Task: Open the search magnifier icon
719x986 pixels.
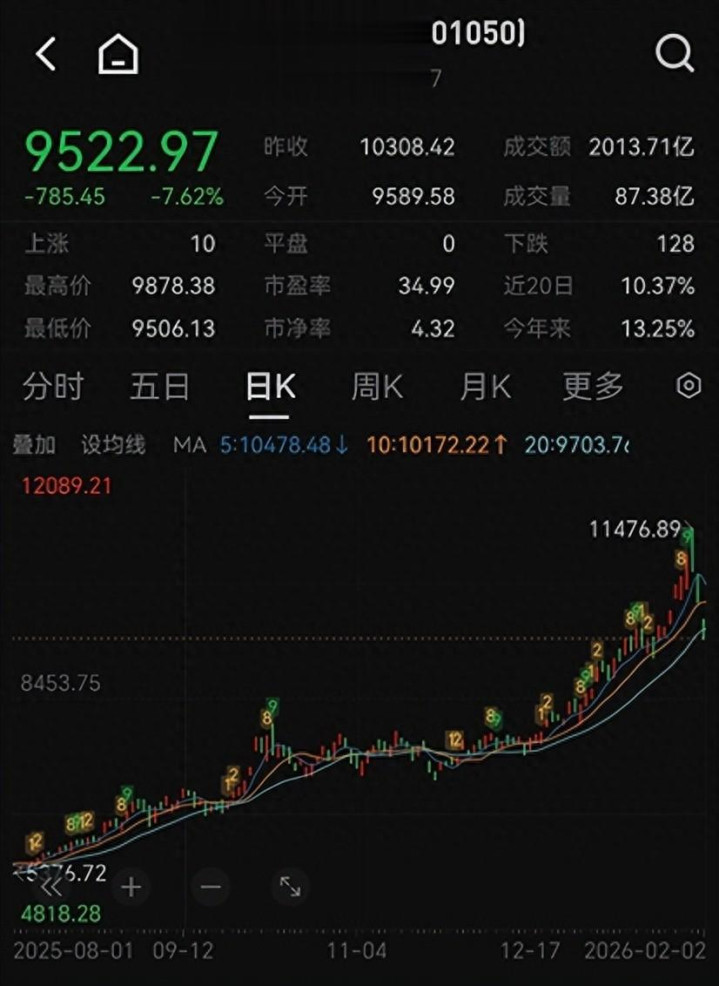Action: pos(674,53)
